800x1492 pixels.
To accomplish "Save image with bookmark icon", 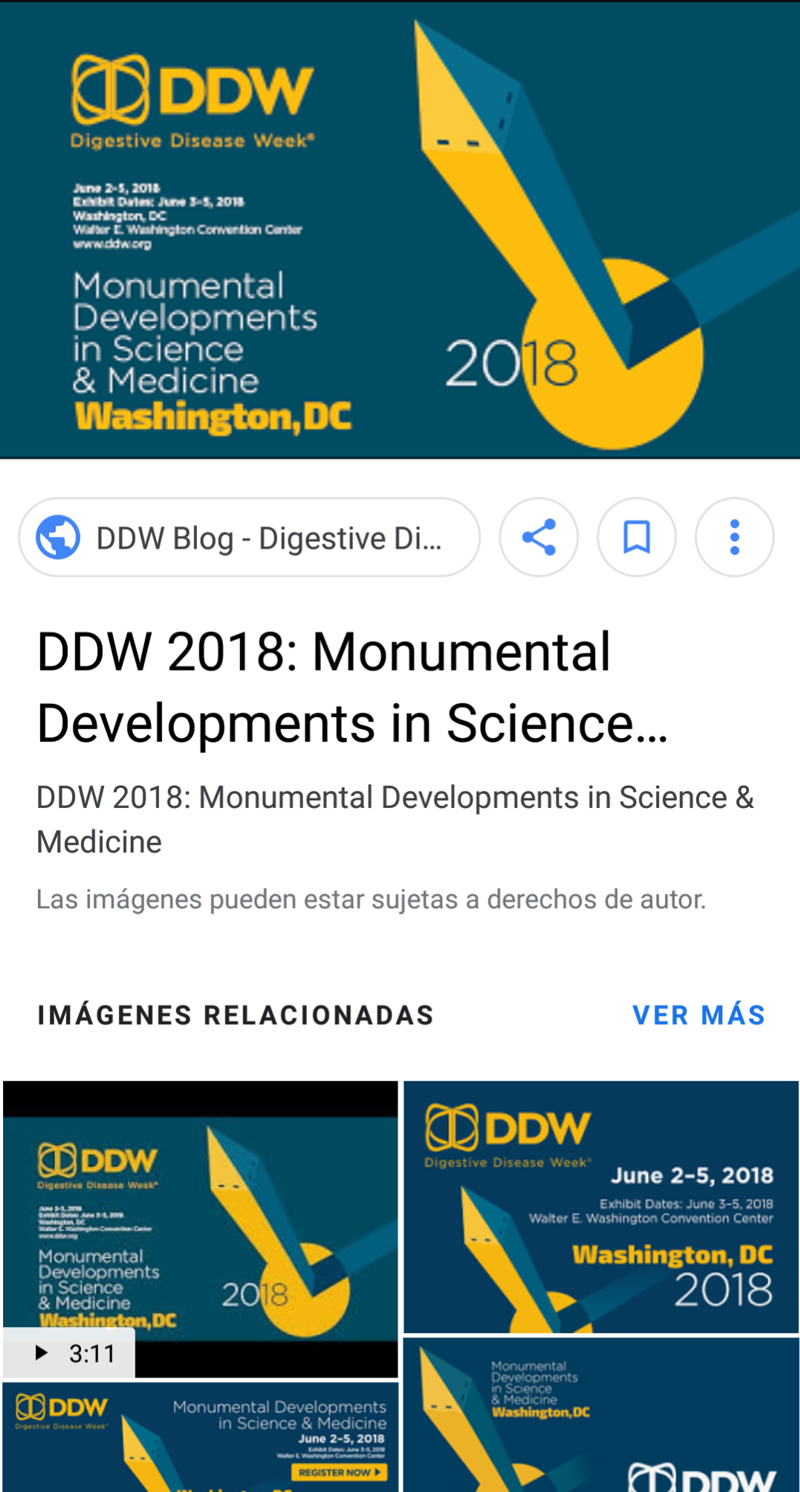I will tap(637, 538).
